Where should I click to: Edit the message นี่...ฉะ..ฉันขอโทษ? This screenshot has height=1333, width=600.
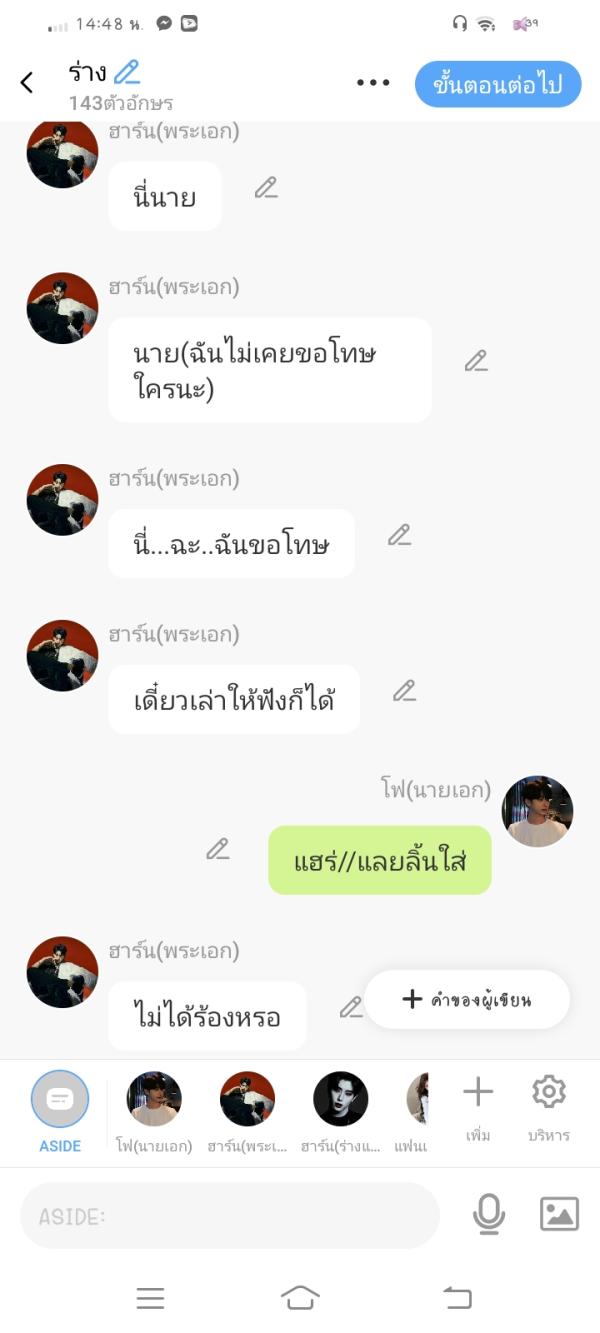click(x=399, y=535)
